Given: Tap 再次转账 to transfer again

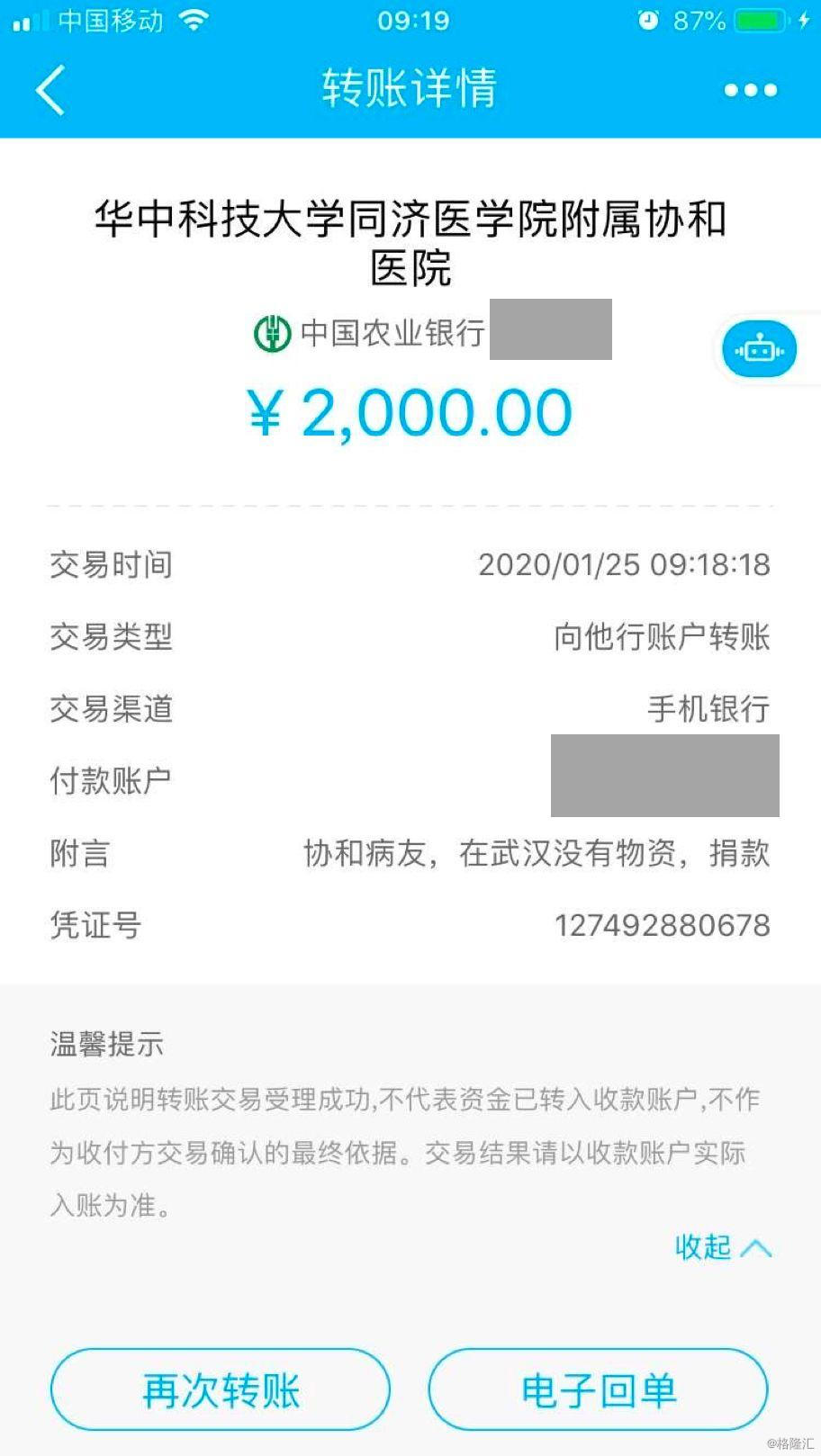Looking at the screenshot, I should tap(221, 1390).
